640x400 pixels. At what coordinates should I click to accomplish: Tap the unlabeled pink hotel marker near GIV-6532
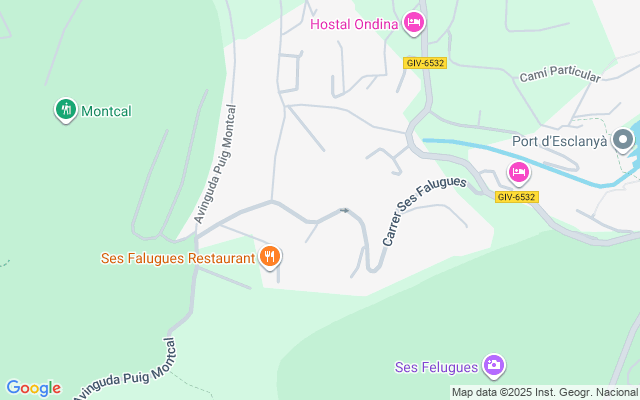(519, 172)
